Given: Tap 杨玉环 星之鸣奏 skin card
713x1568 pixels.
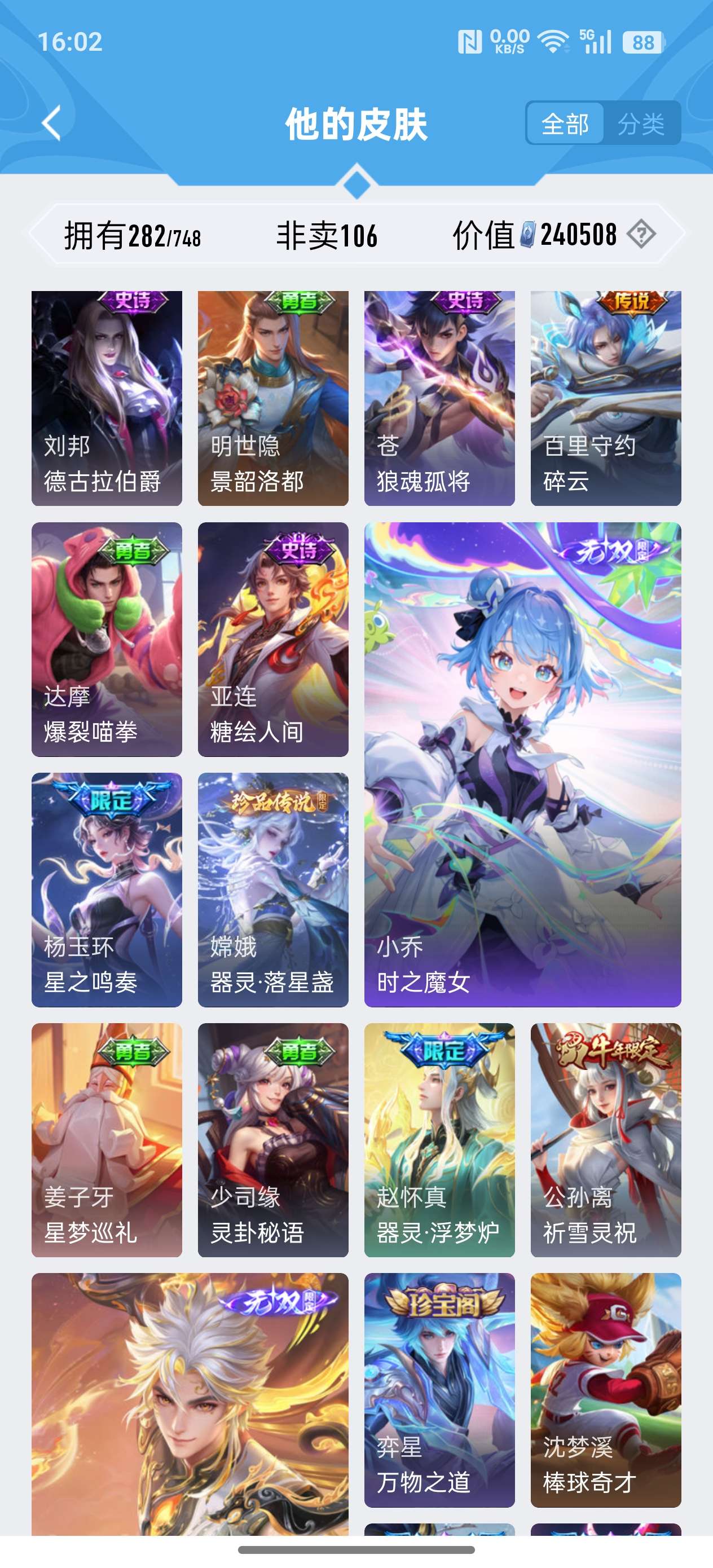Looking at the screenshot, I should (107, 889).
